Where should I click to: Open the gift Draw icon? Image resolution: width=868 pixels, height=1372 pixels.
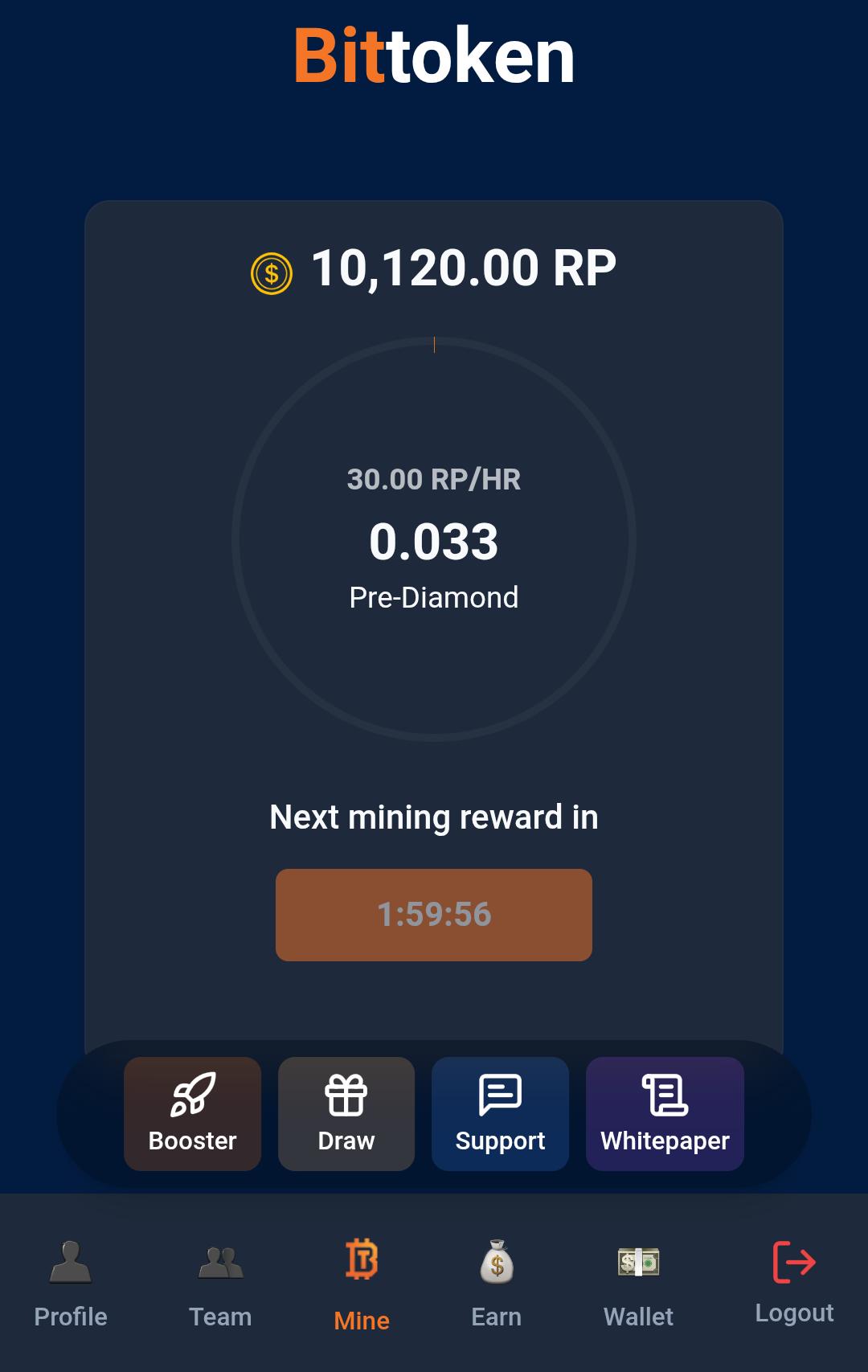coord(346,1093)
